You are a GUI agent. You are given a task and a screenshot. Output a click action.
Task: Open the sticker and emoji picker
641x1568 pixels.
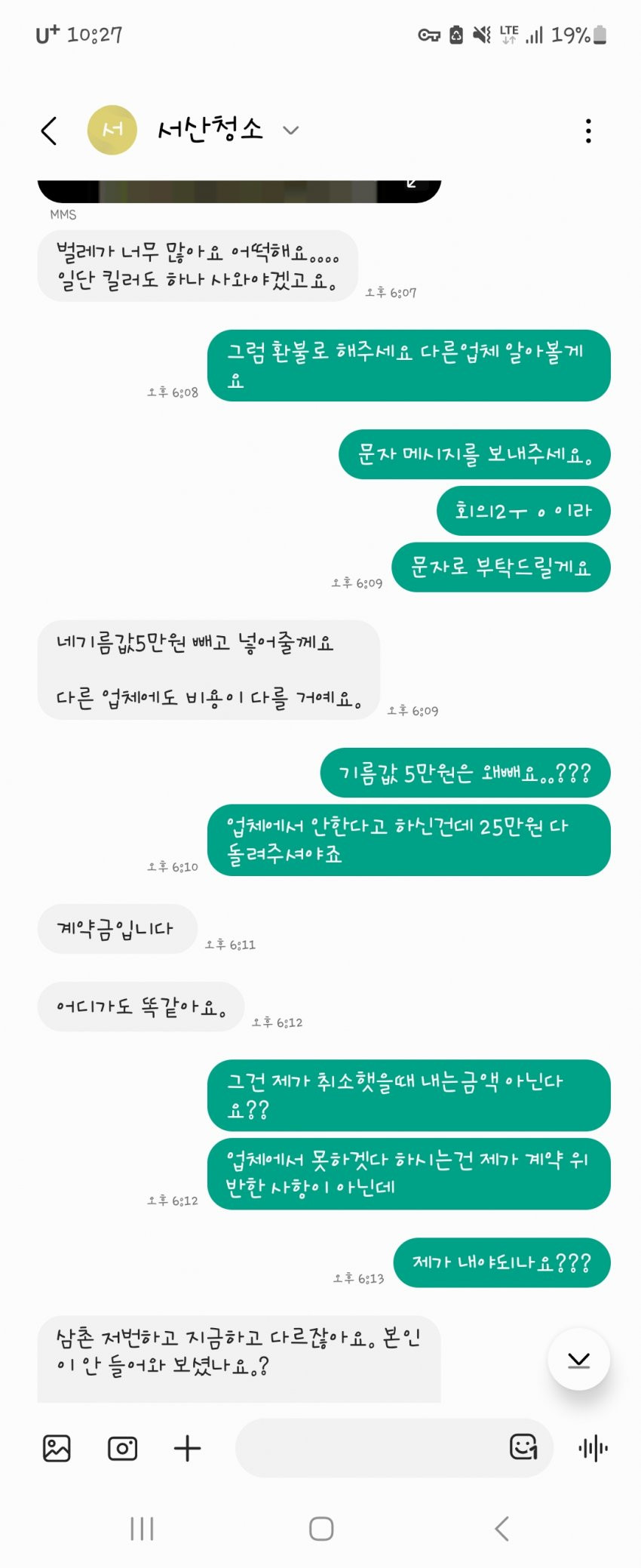[523, 1447]
